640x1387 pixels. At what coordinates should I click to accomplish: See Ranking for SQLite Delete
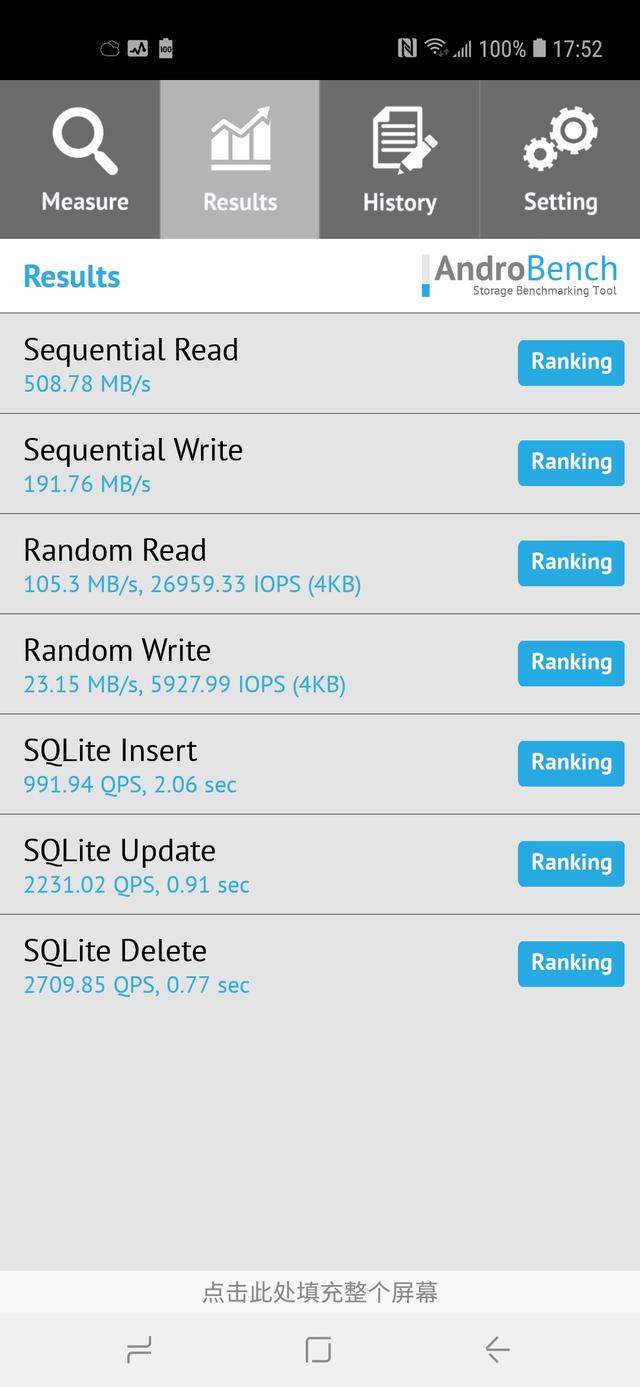coord(571,962)
